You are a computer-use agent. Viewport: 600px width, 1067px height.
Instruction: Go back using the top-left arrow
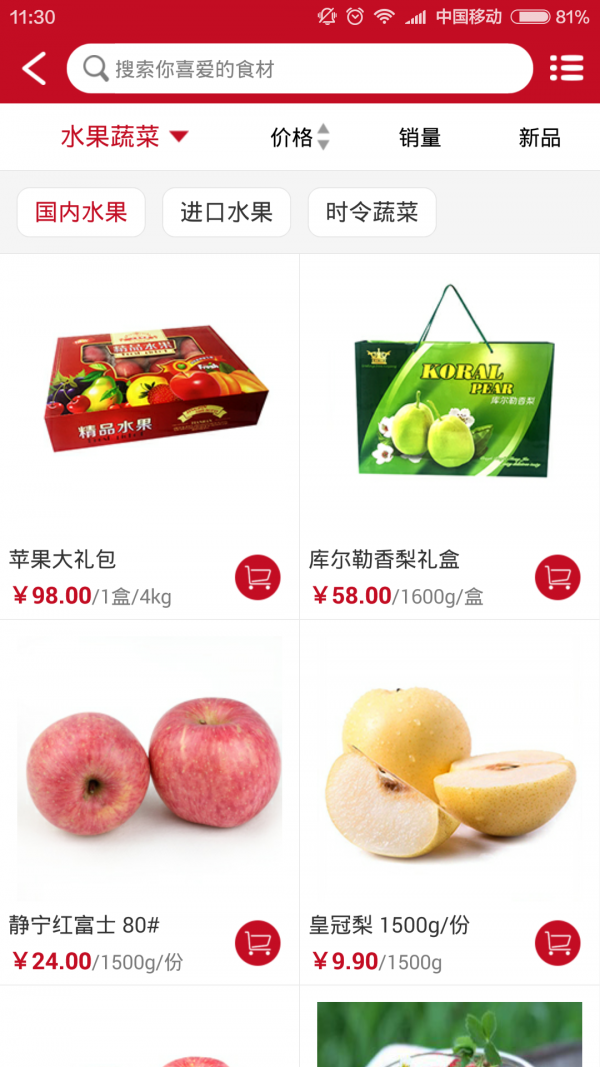click(35, 69)
